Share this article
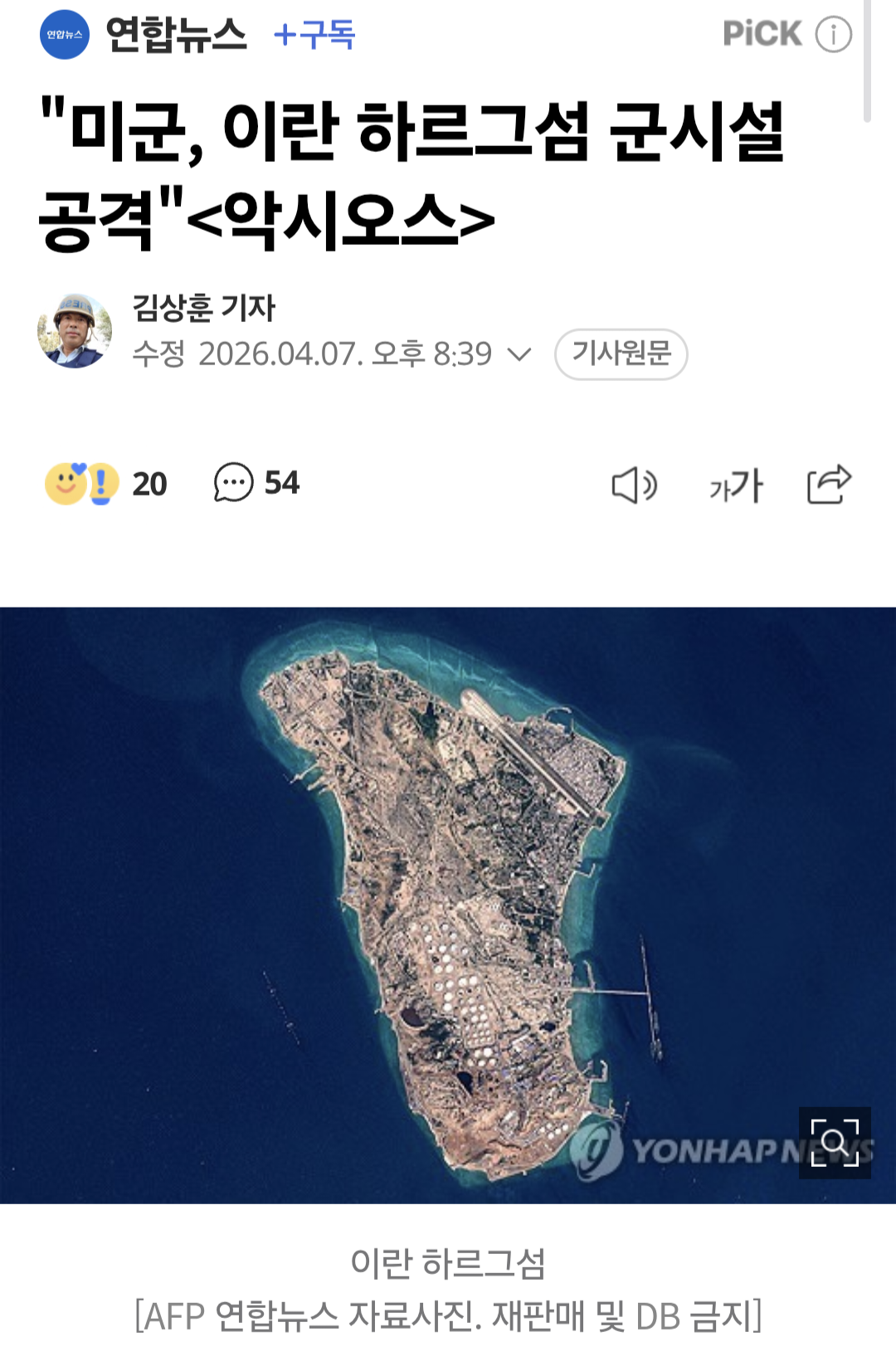The width and height of the screenshot is (896, 1366). 830,485
